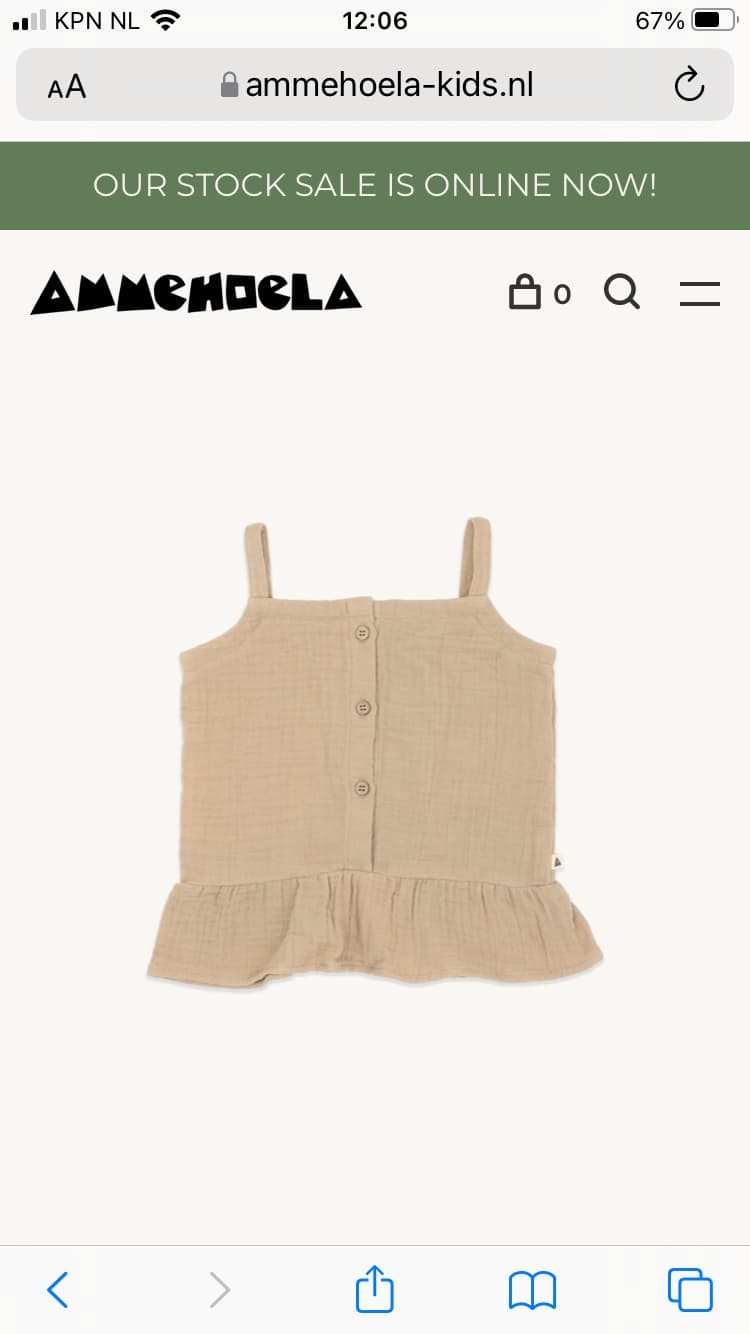Tap the ammehoela-kids.nl address bar

[x=378, y=85]
